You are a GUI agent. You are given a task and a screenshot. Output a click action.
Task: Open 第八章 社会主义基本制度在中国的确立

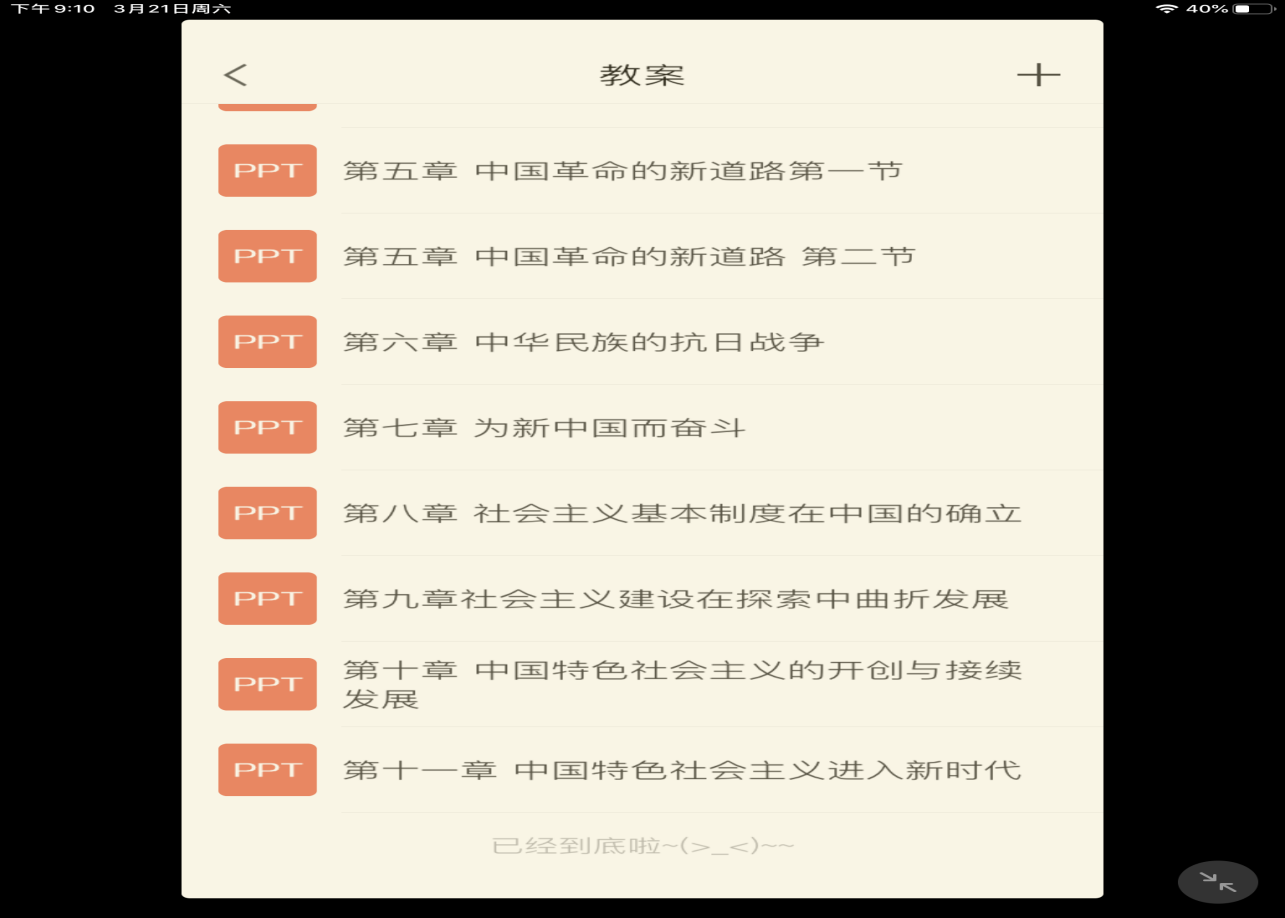pos(682,514)
